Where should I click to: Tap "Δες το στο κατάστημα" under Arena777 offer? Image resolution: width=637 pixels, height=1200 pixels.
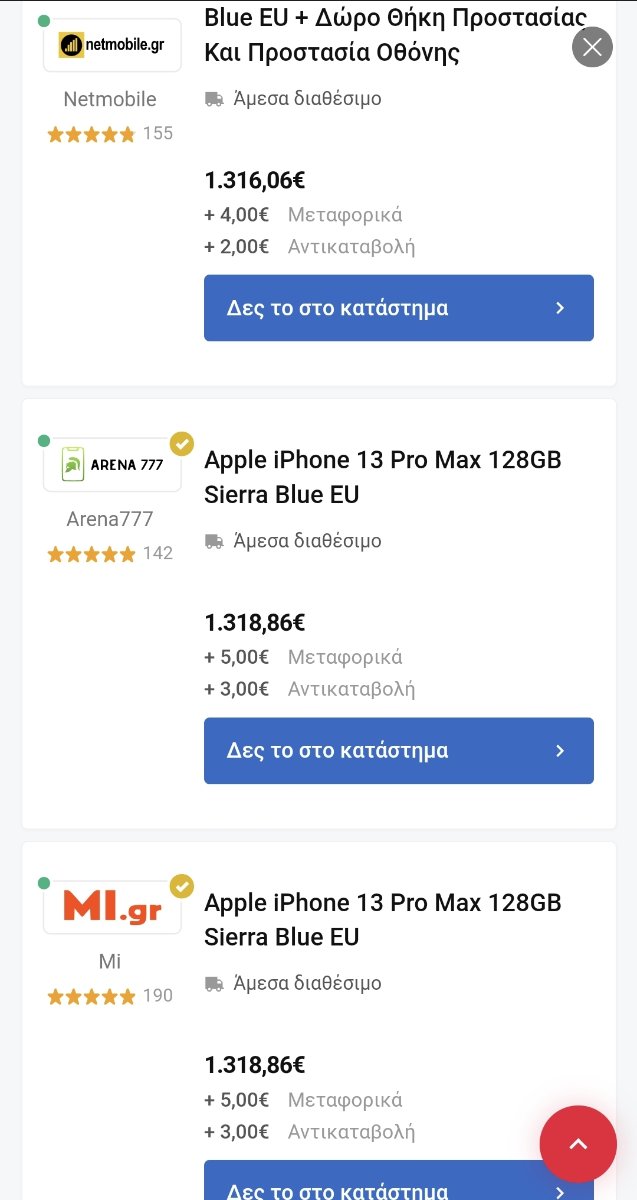tap(399, 751)
